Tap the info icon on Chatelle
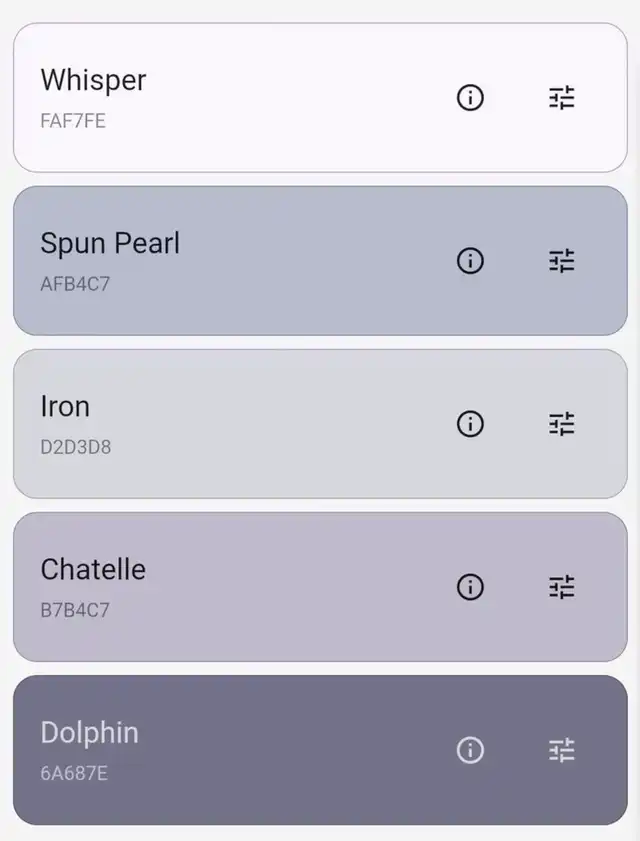 (x=470, y=587)
